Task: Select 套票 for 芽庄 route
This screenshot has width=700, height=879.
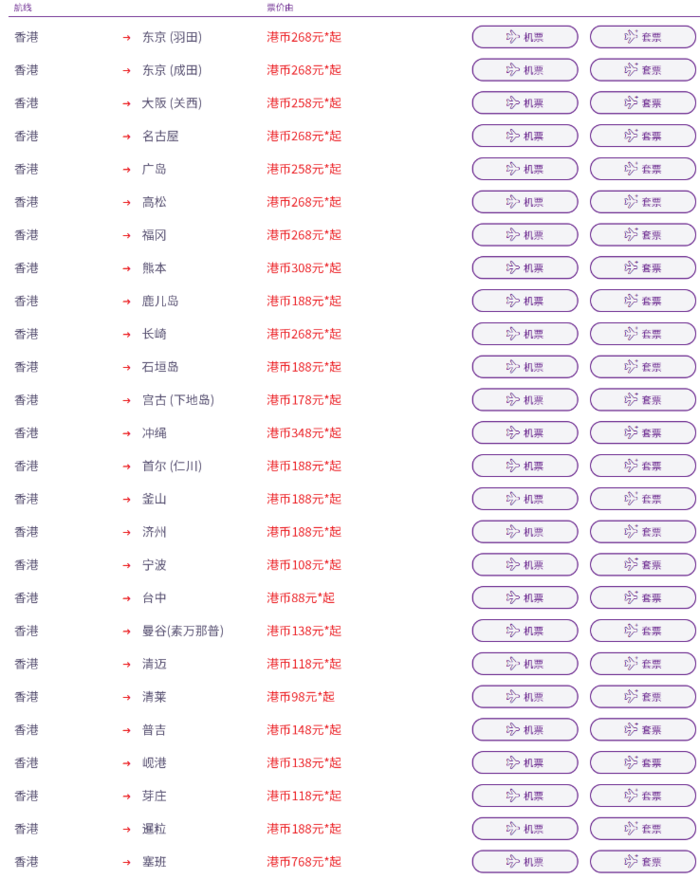Action: point(642,796)
